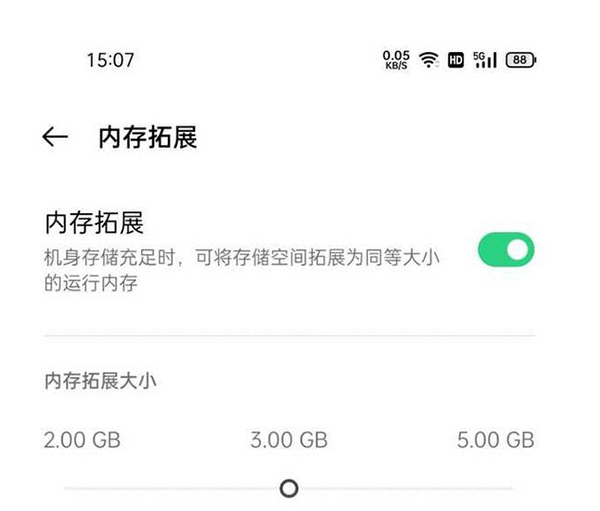Turn off the 内存拓展 switch
The image size is (600, 511).
tap(506, 250)
